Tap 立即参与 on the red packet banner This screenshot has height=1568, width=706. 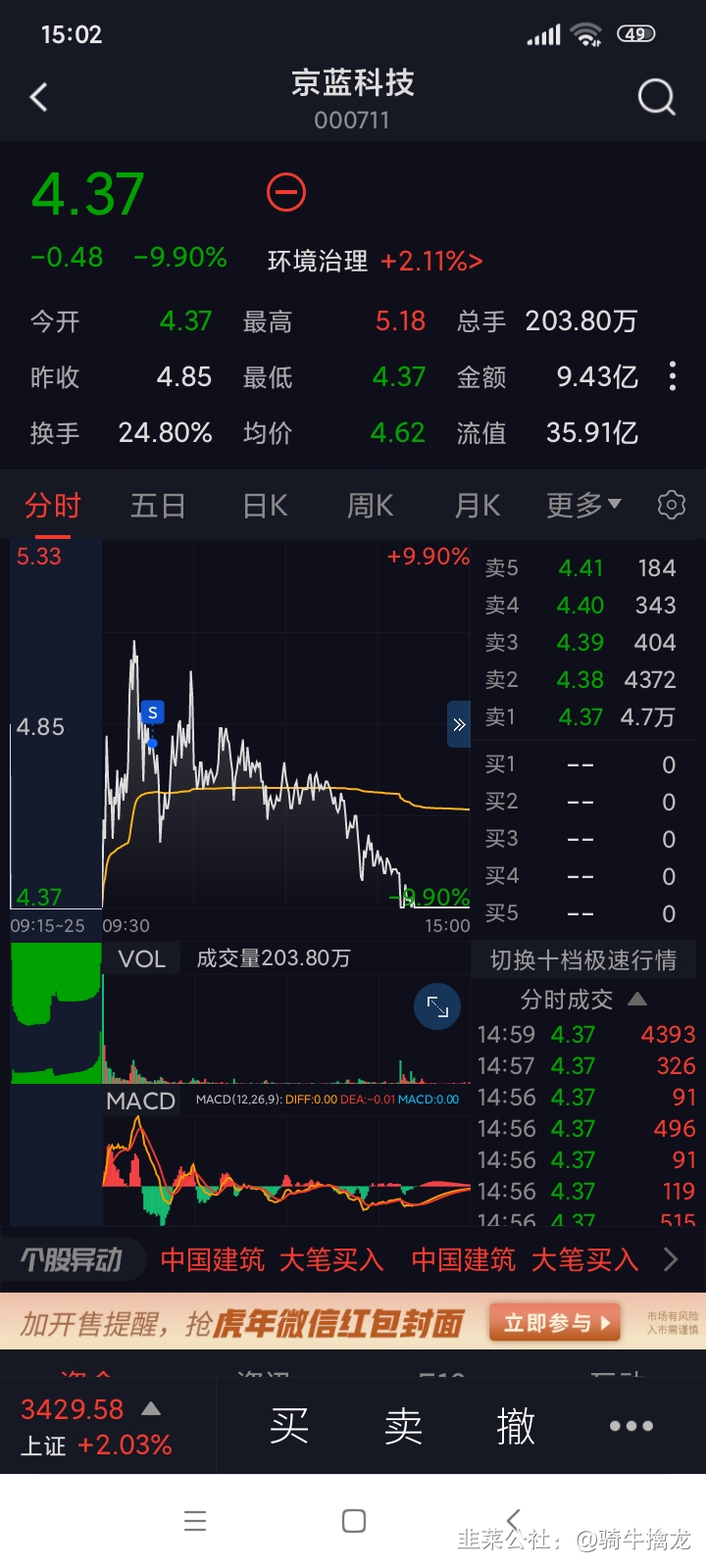(x=555, y=1323)
